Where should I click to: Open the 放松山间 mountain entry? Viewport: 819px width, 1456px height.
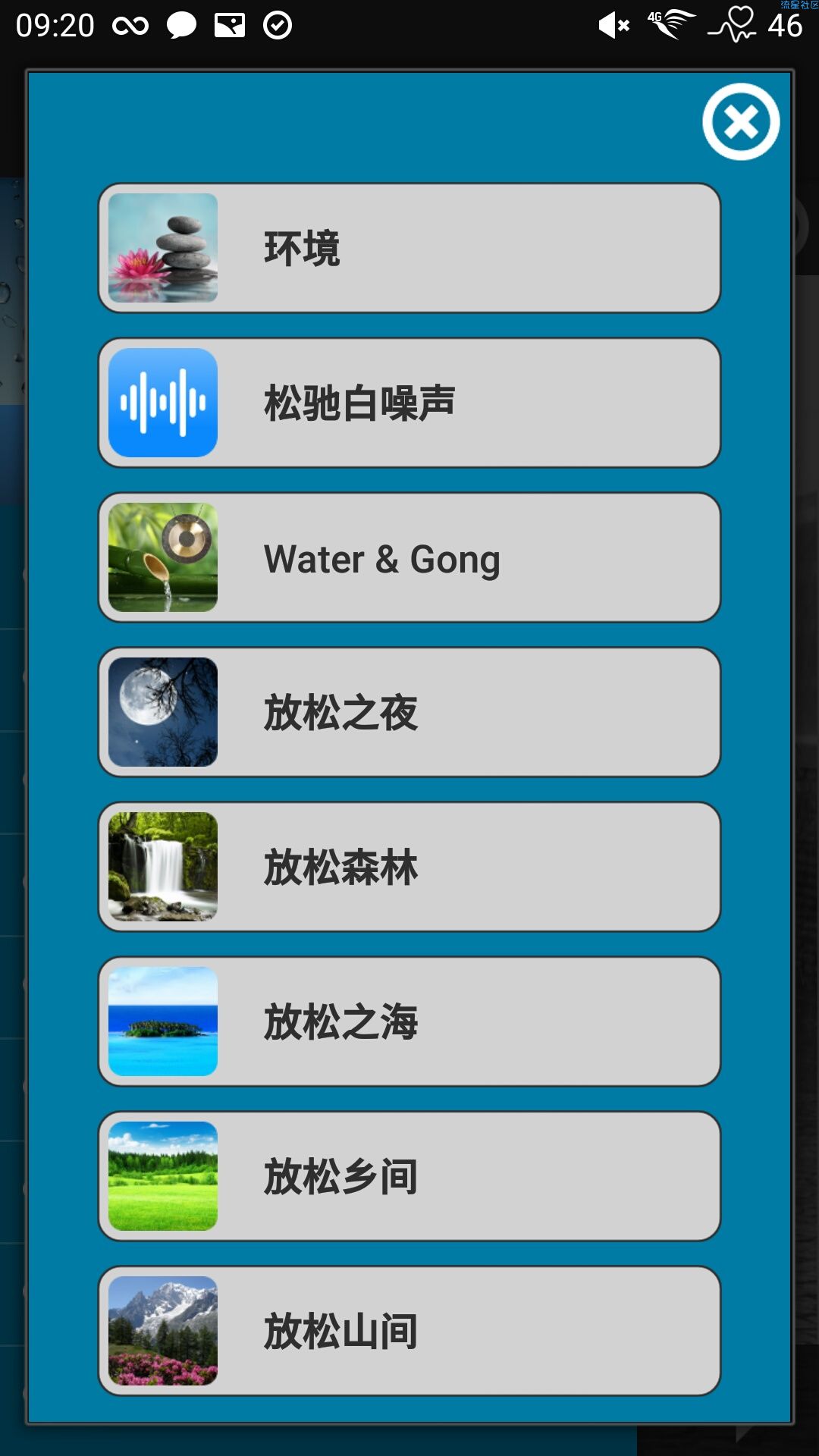tap(409, 1331)
